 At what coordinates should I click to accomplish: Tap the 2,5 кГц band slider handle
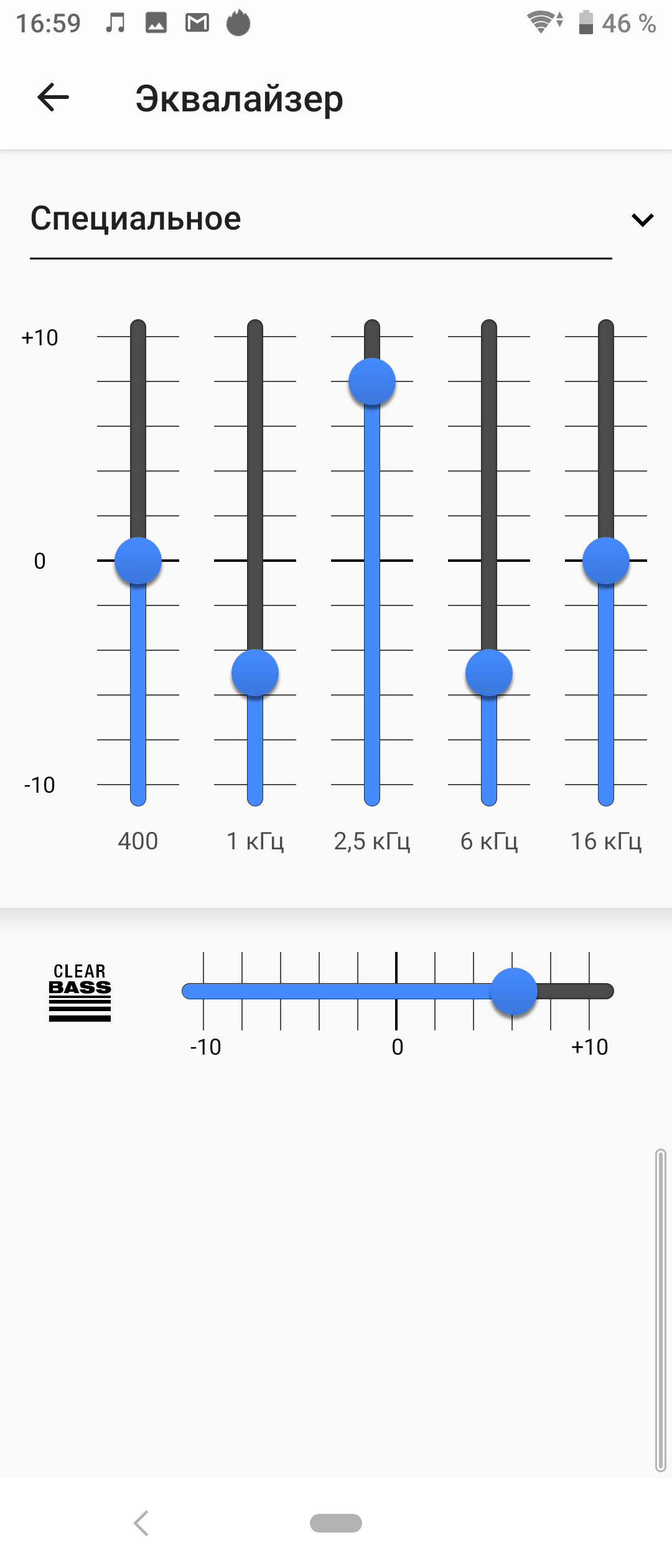click(x=372, y=381)
